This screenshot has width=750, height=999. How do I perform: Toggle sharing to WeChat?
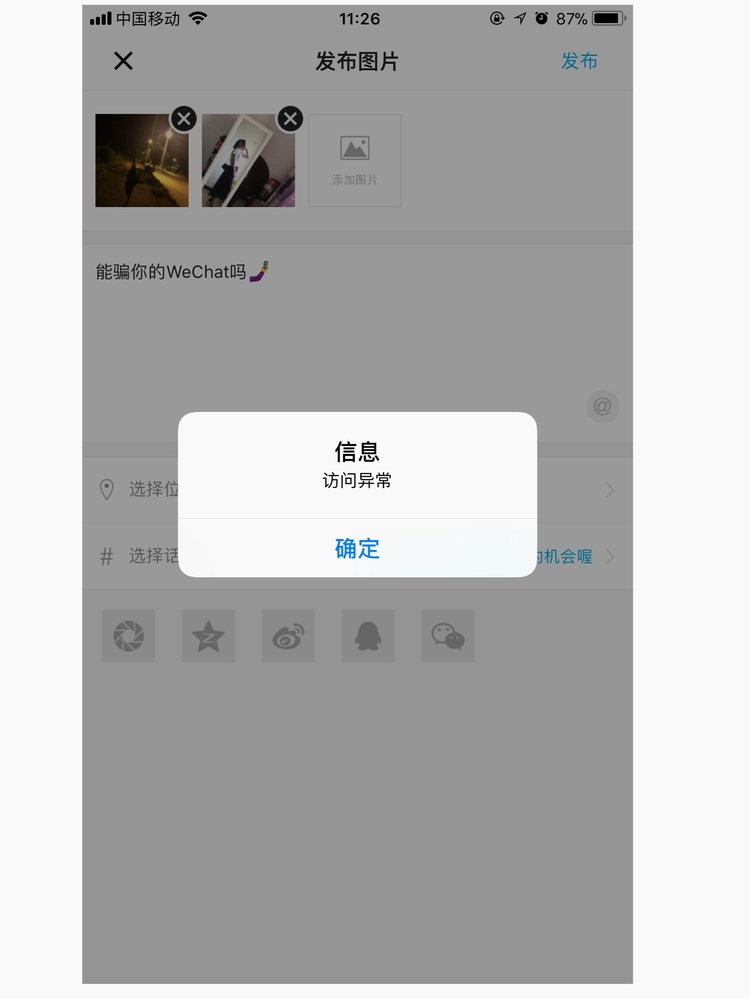448,636
